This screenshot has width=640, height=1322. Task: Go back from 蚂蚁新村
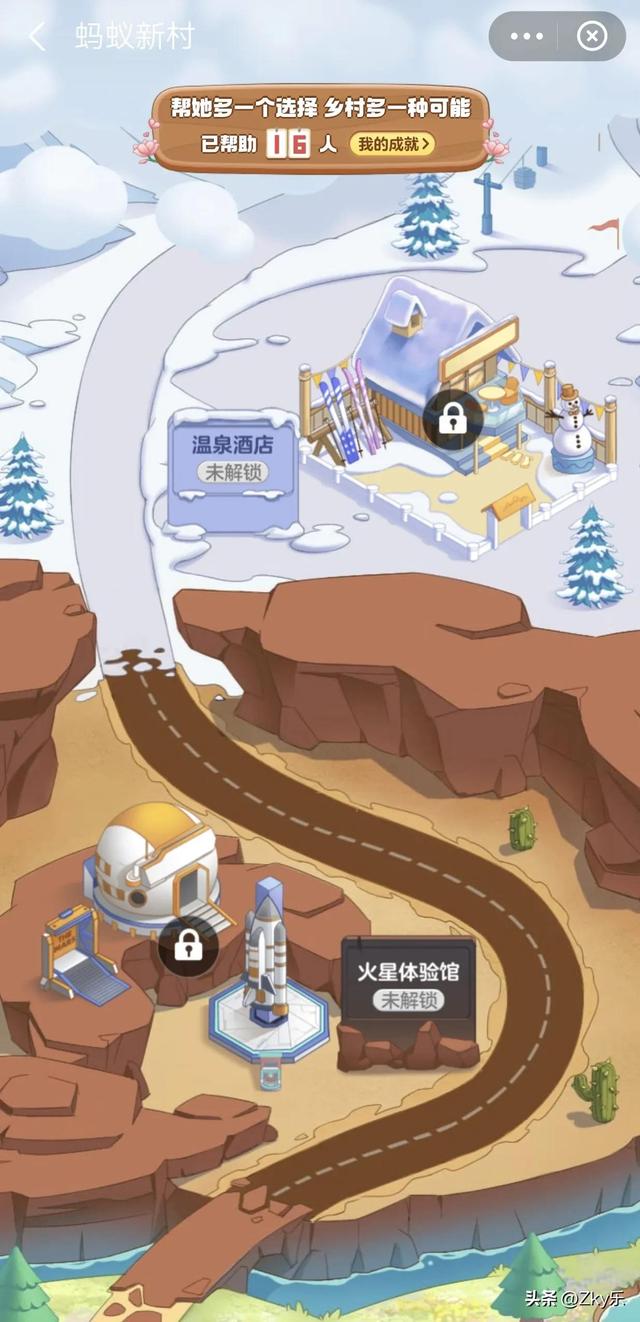pyautogui.click(x=37, y=37)
